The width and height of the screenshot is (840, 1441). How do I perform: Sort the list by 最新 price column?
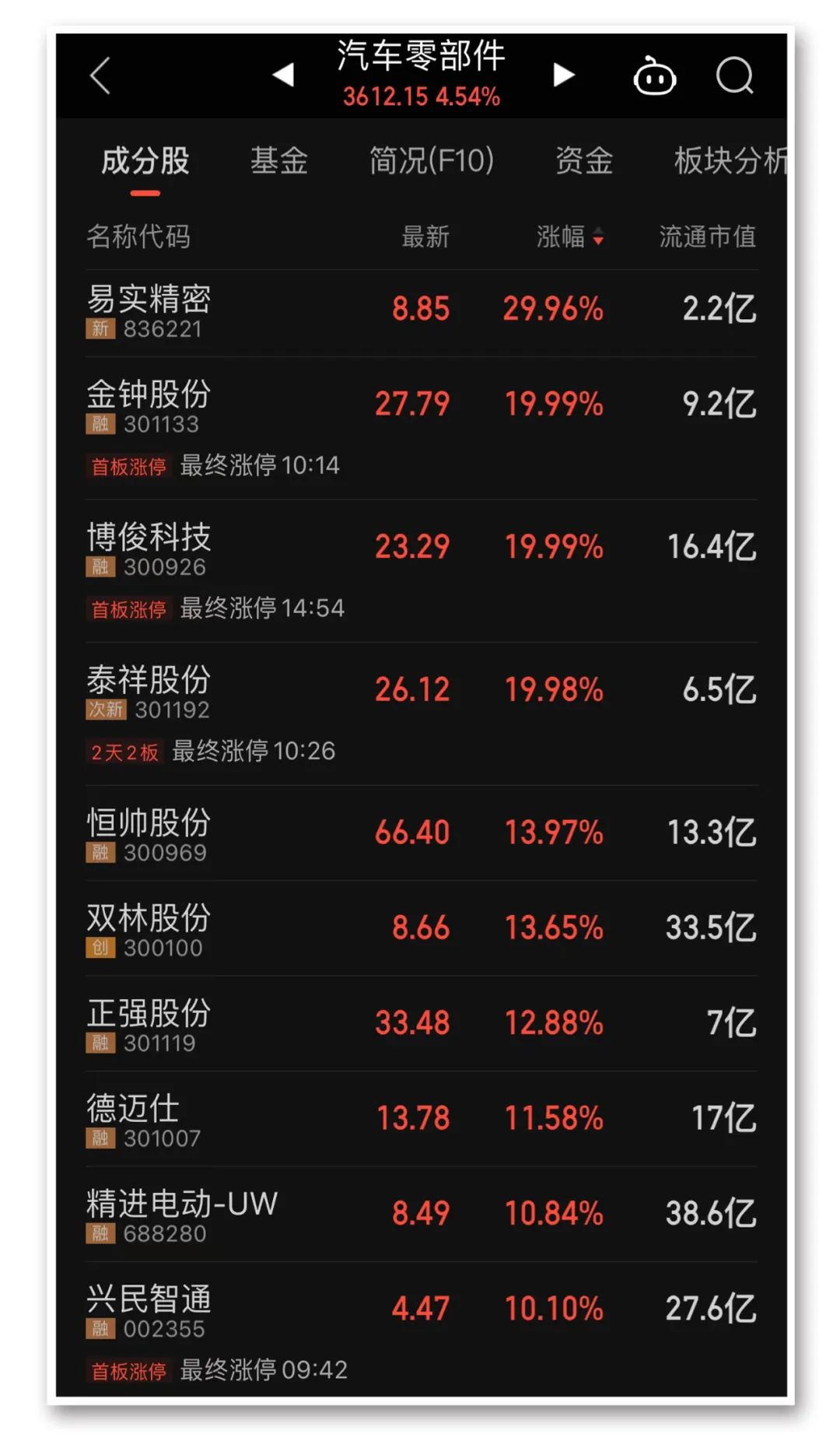point(425,237)
